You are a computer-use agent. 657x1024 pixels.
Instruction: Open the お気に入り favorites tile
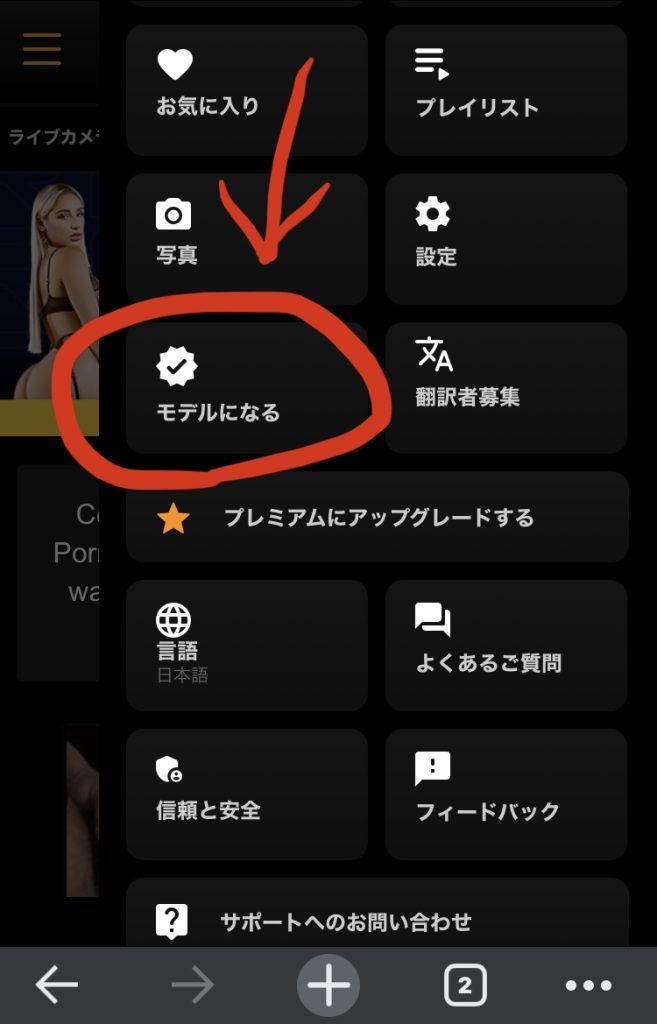pyautogui.click(x=246, y=89)
